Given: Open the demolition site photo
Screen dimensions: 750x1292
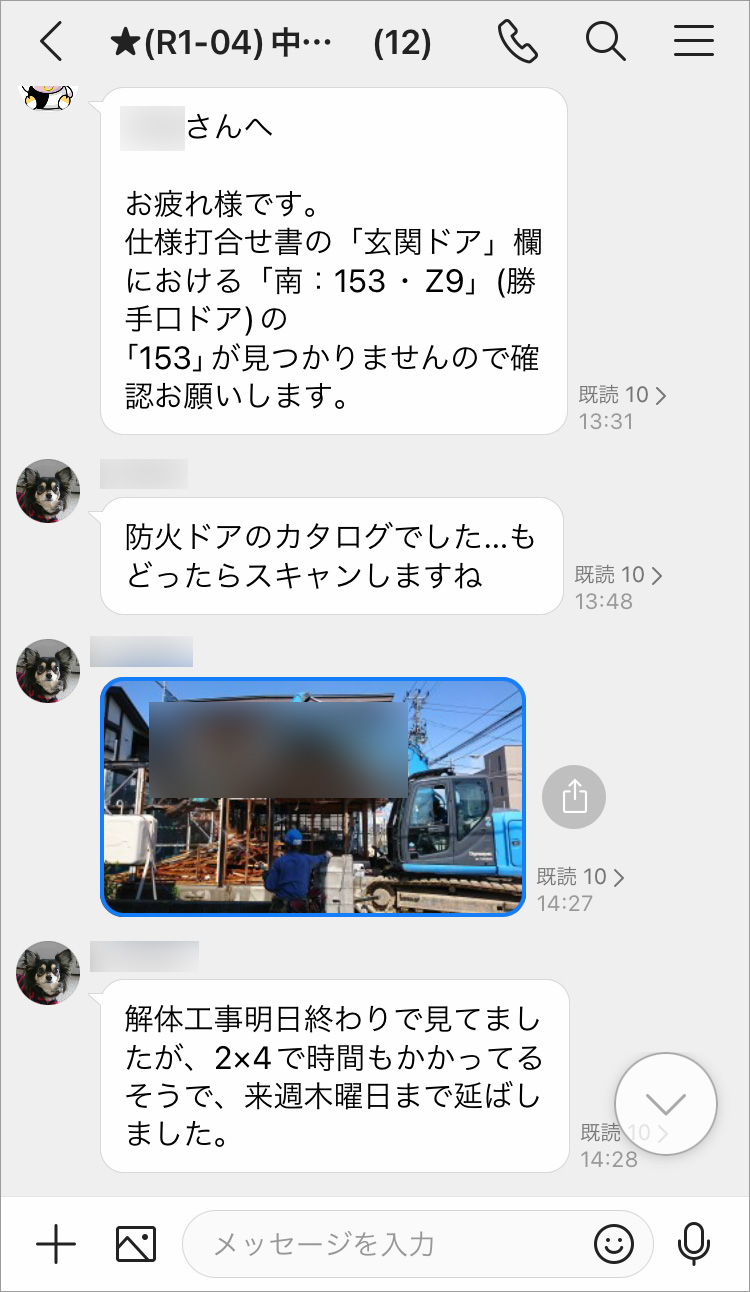Looking at the screenshot, I should [x=313, y=796].
